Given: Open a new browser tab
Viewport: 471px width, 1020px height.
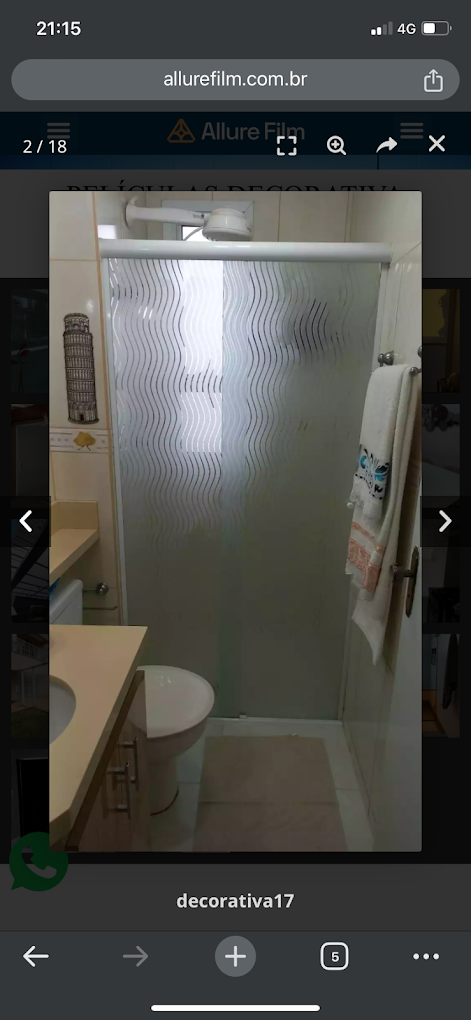Looking at the screenshot, I should 236,956.
